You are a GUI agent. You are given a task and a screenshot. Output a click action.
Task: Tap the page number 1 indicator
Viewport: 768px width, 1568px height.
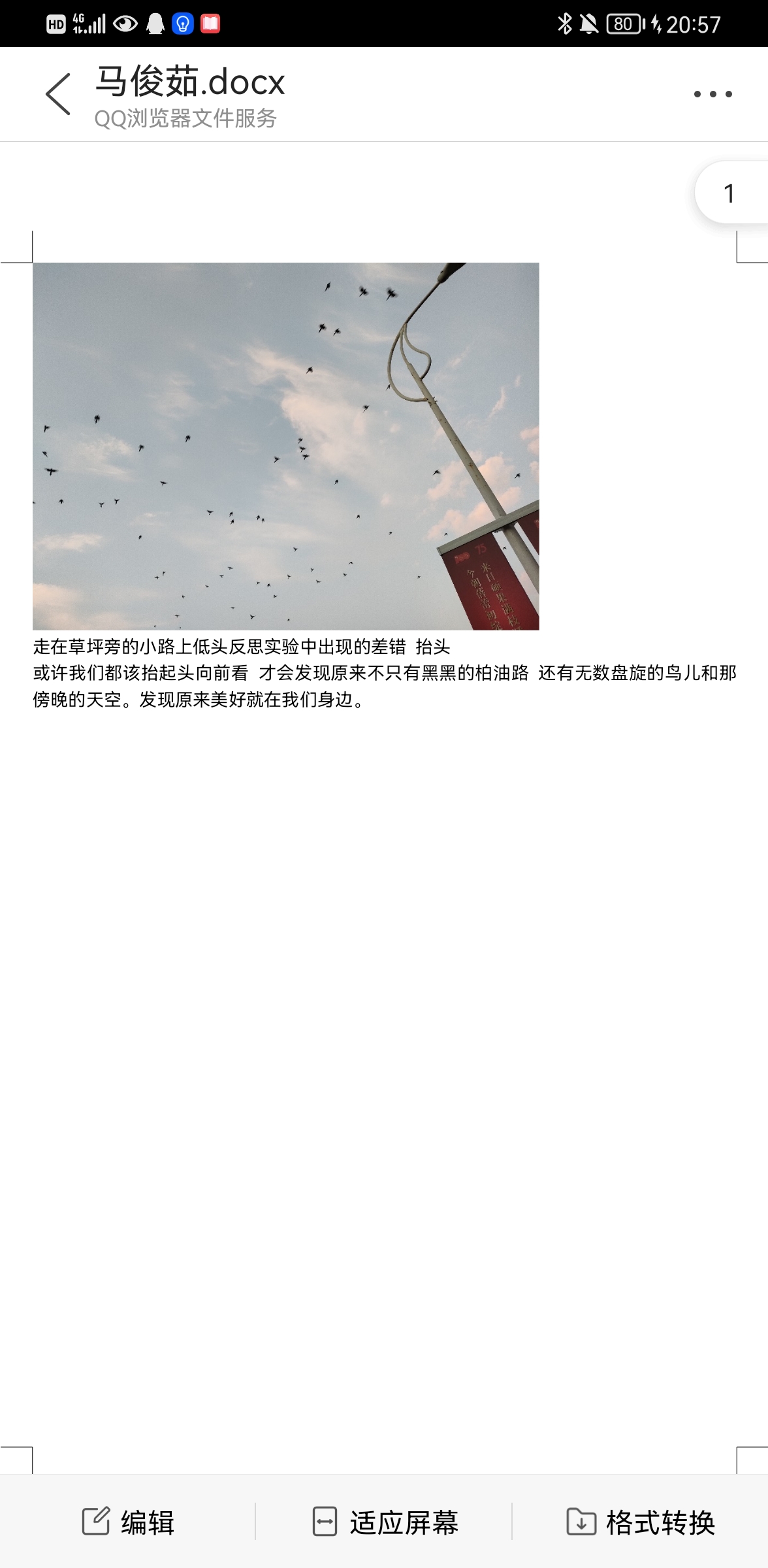coord(731,193)
